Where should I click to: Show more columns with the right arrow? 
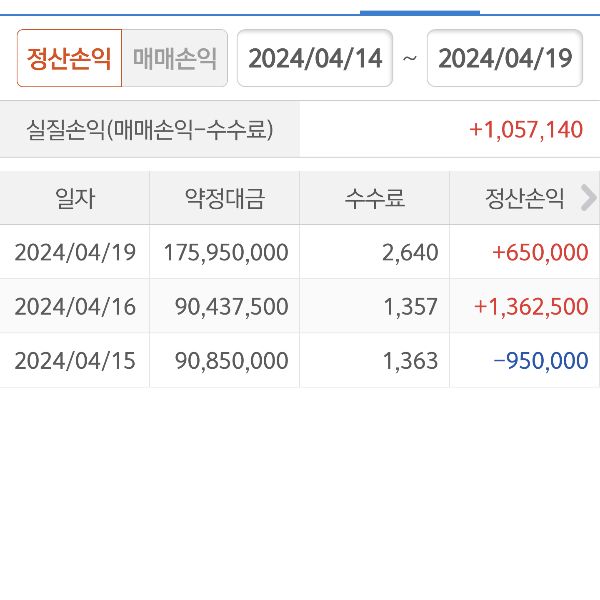coord(588,198)
